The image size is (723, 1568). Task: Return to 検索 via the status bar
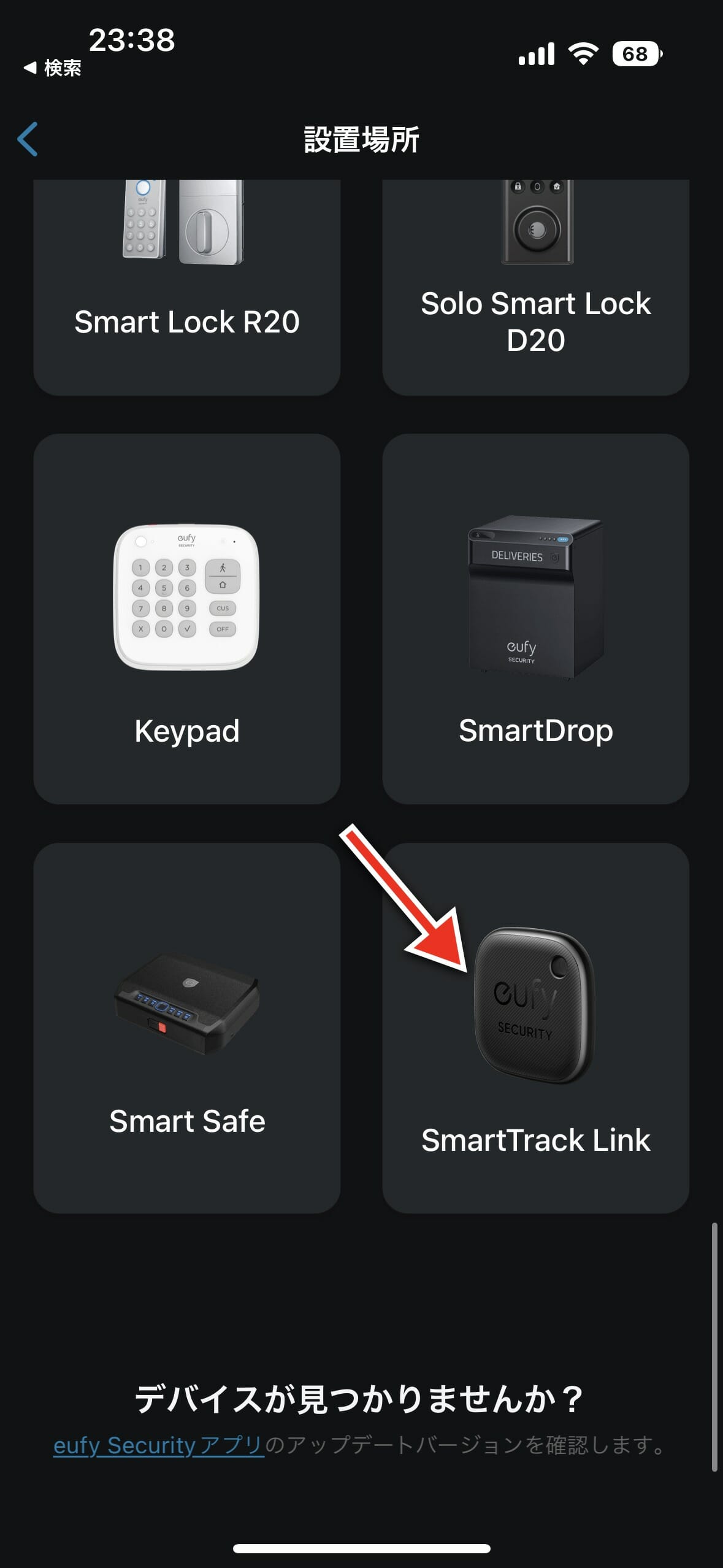coord(53,68)
